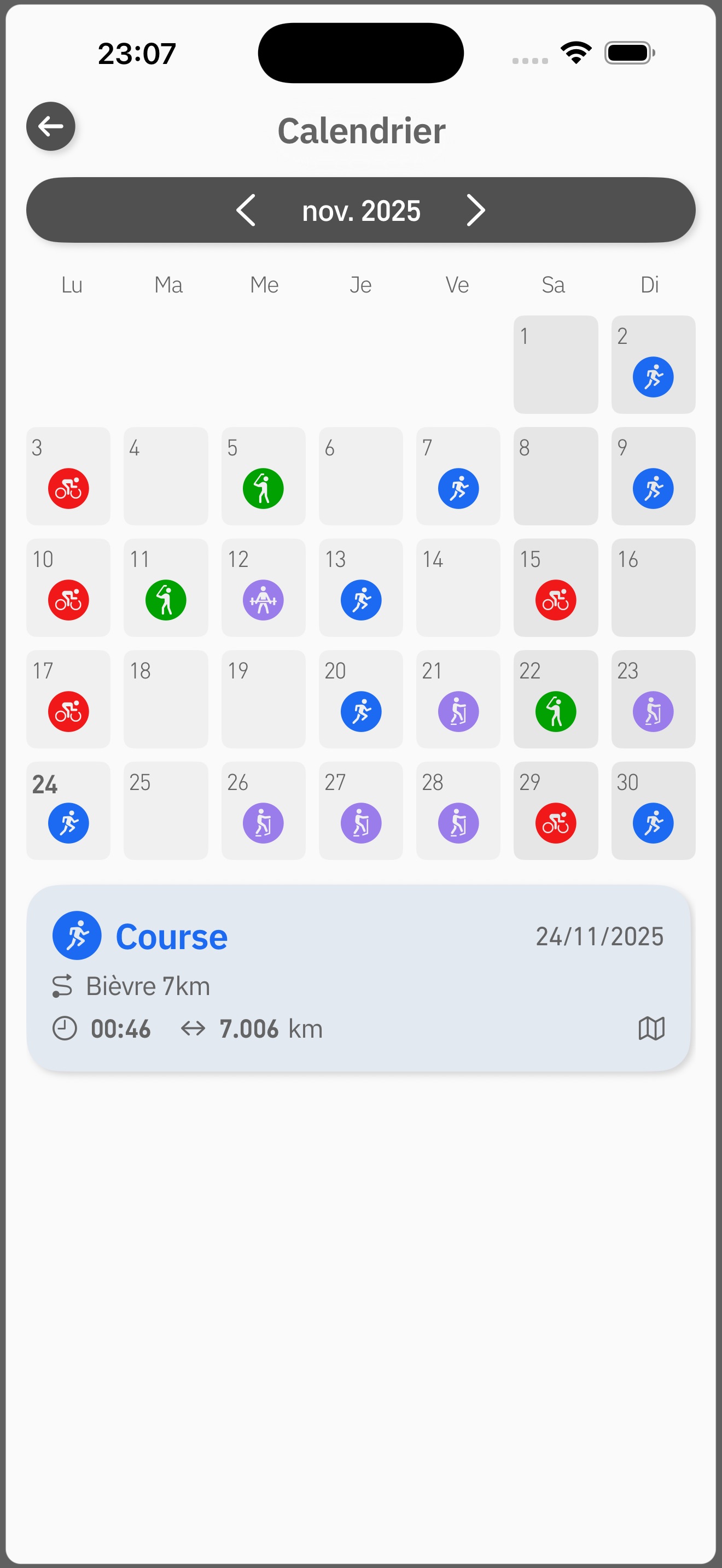
Task: Tap day 24 in the calendar
Action: pyautogui.click(x=68, y=810)
